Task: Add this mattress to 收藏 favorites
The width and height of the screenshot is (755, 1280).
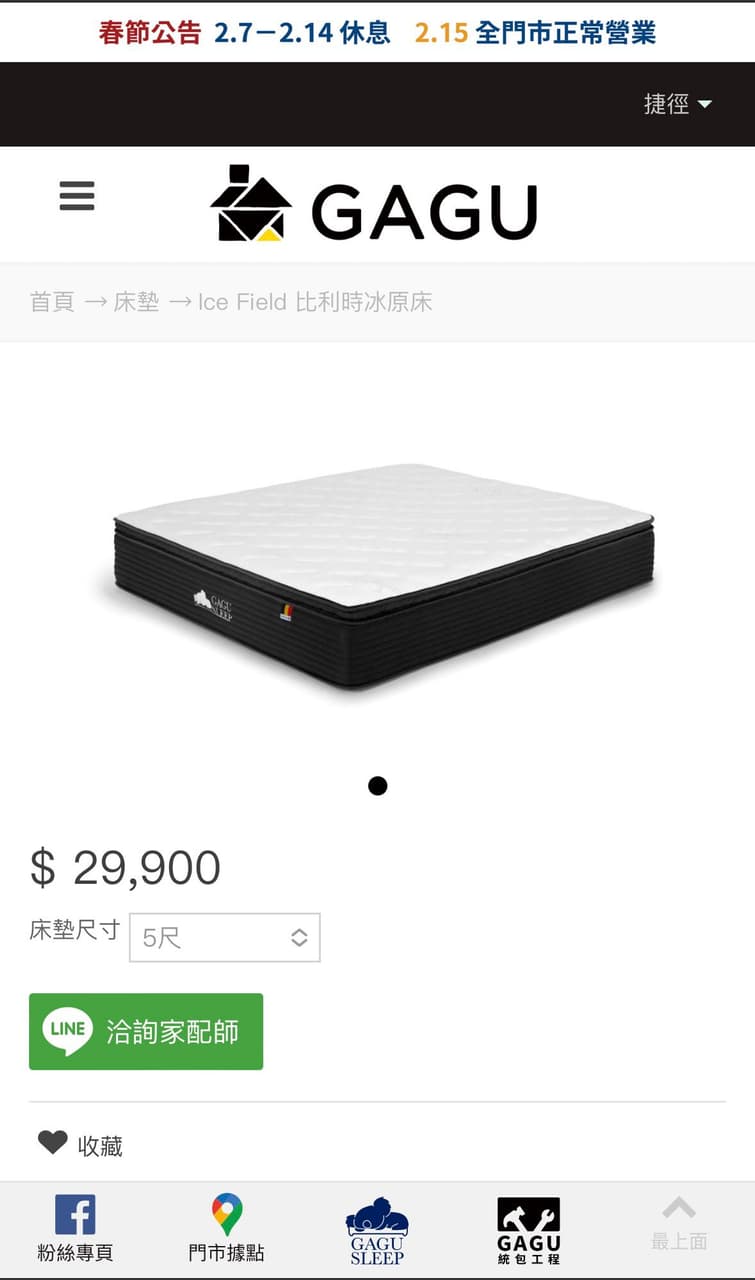Action: pos(80,1145)
